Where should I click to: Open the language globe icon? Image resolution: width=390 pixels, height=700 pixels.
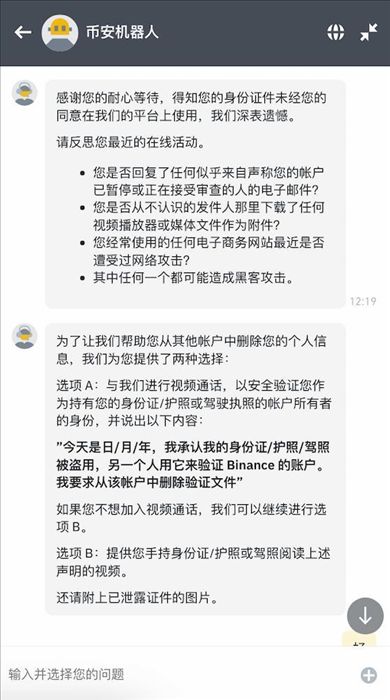336,32
